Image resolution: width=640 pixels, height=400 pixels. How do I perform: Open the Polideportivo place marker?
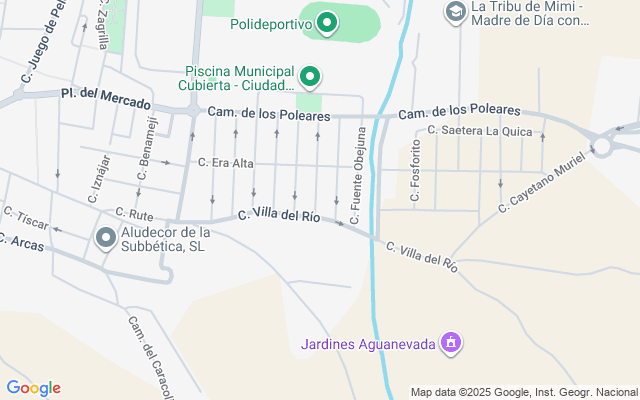327,23
